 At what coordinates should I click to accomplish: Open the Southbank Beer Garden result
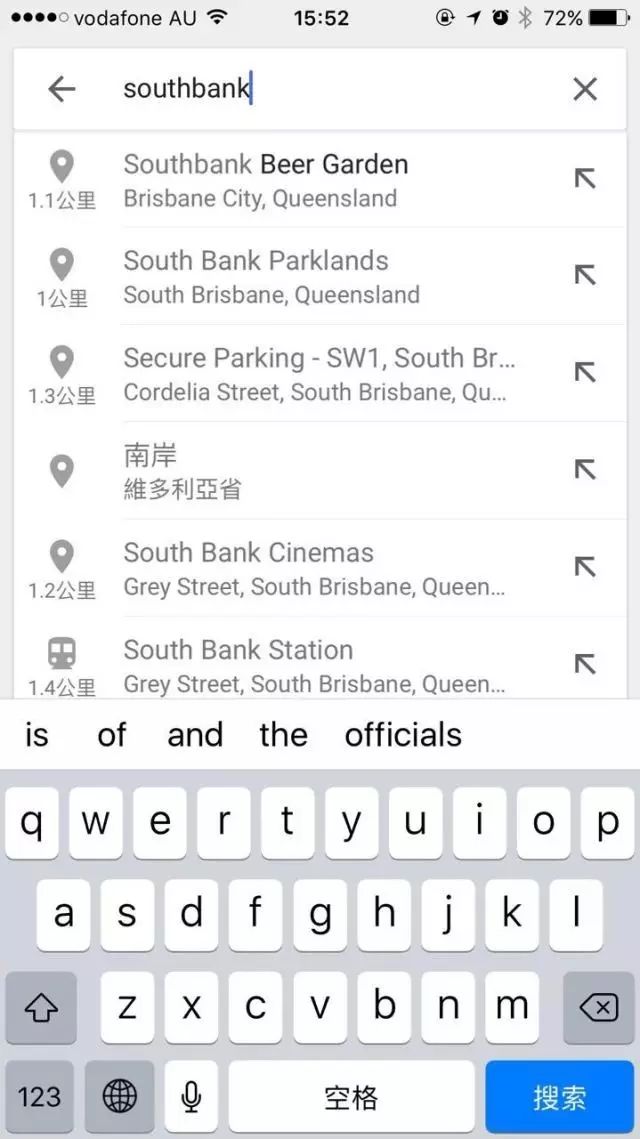(320, 179)
